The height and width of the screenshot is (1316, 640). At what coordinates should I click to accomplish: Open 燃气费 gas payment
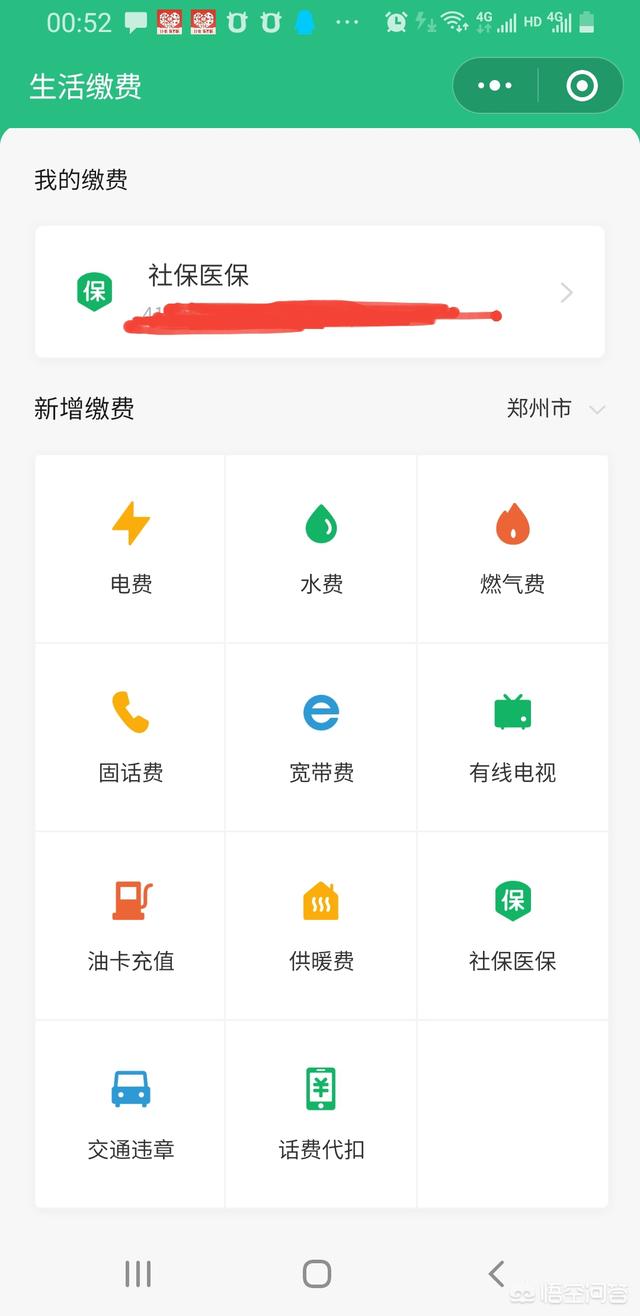[512, 548]
